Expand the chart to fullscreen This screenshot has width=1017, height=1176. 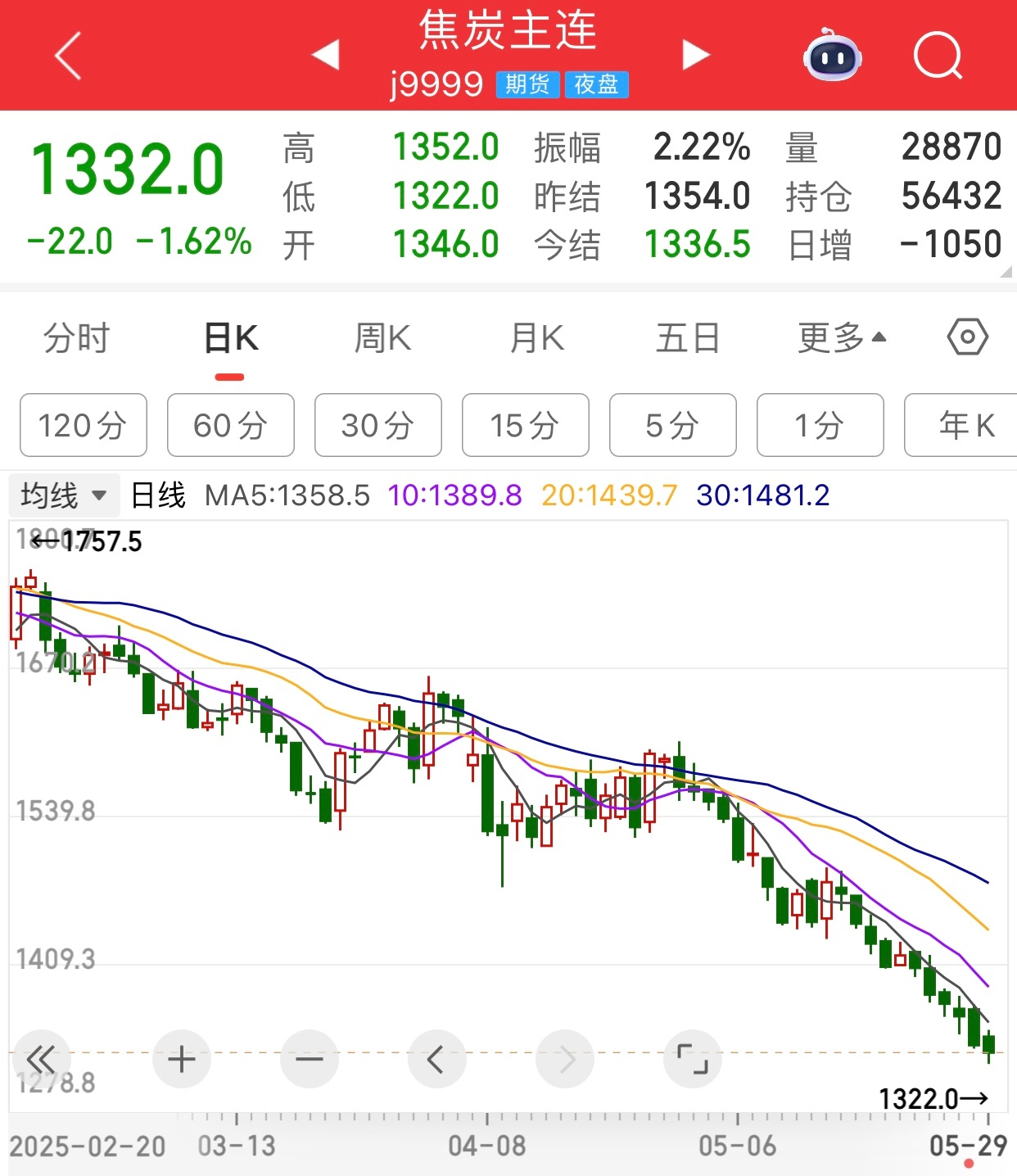(x=693, y=1060)
